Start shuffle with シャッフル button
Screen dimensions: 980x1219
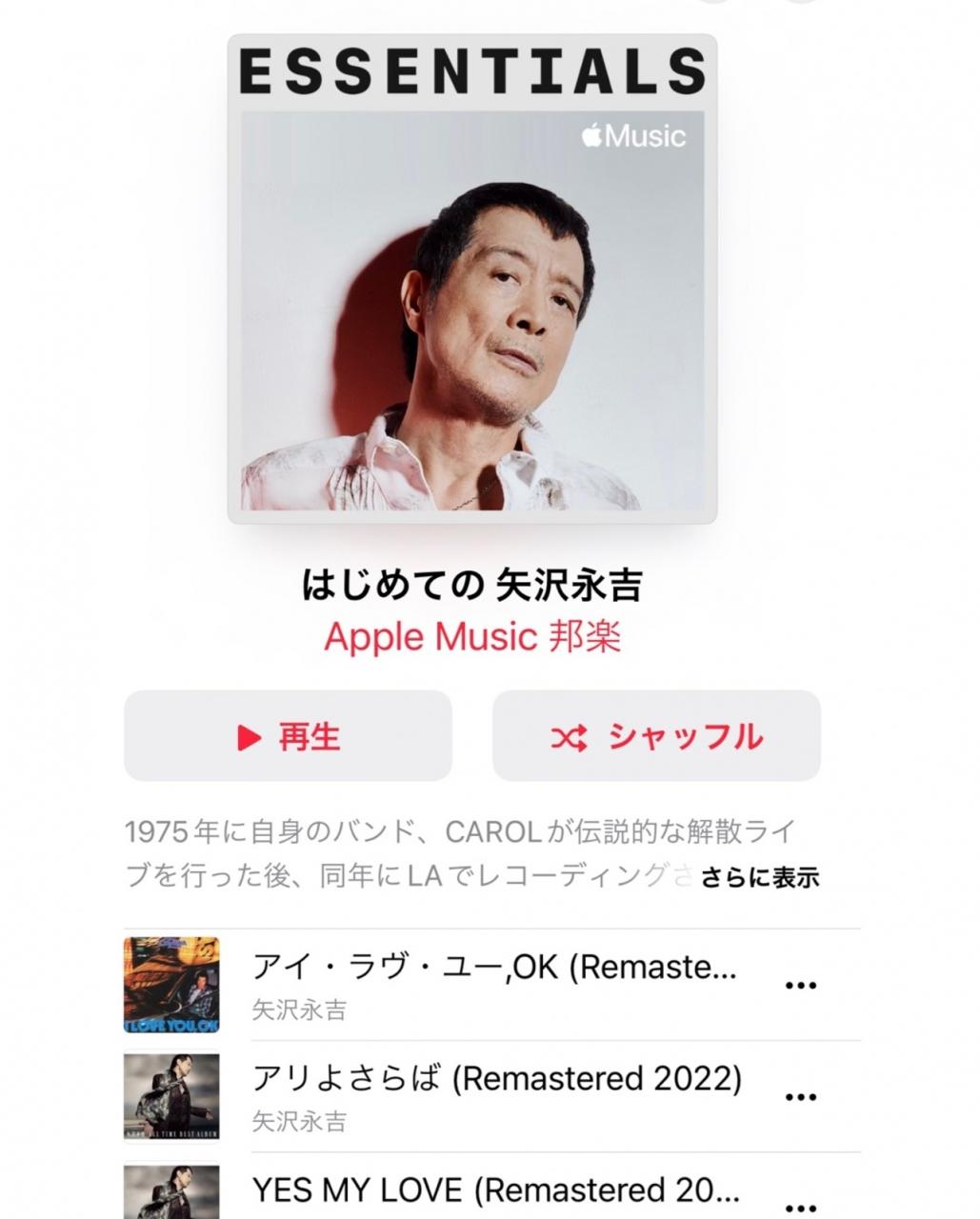point(656,736)
